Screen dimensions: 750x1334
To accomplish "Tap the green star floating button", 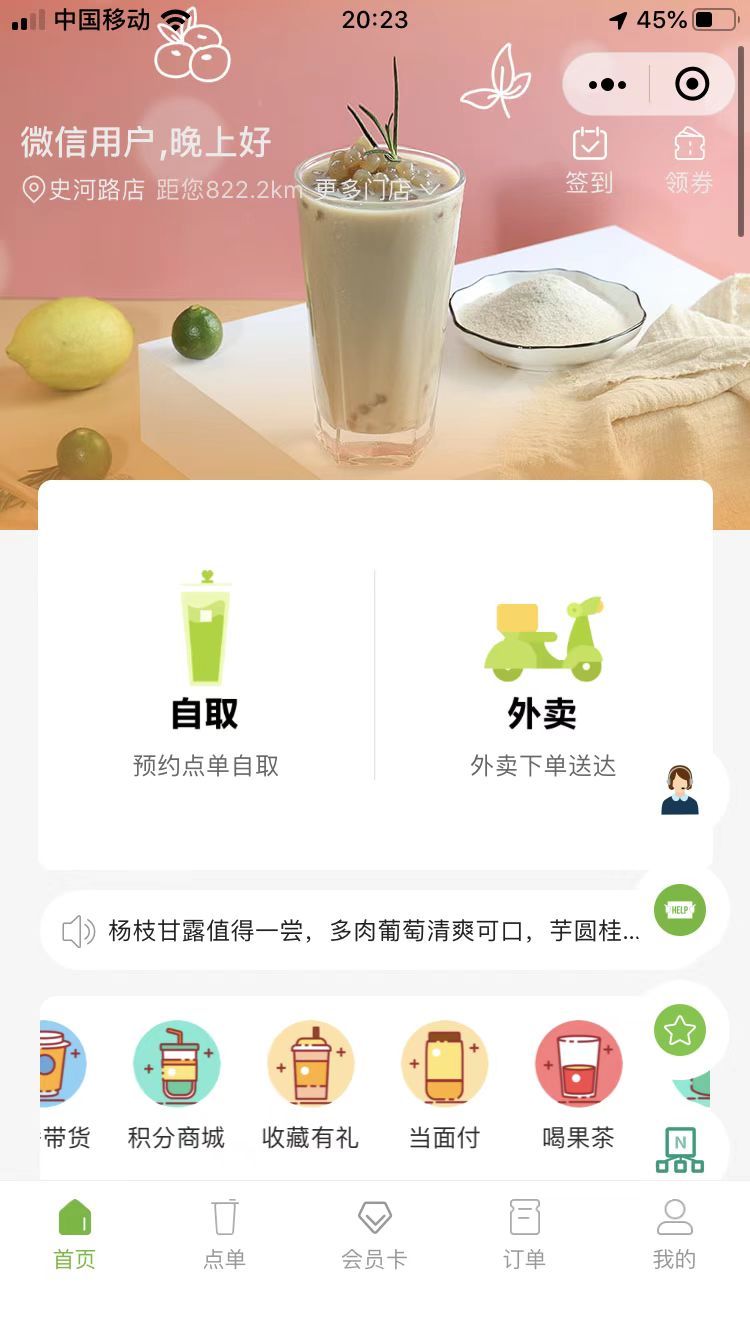I will click(680, 1030).
